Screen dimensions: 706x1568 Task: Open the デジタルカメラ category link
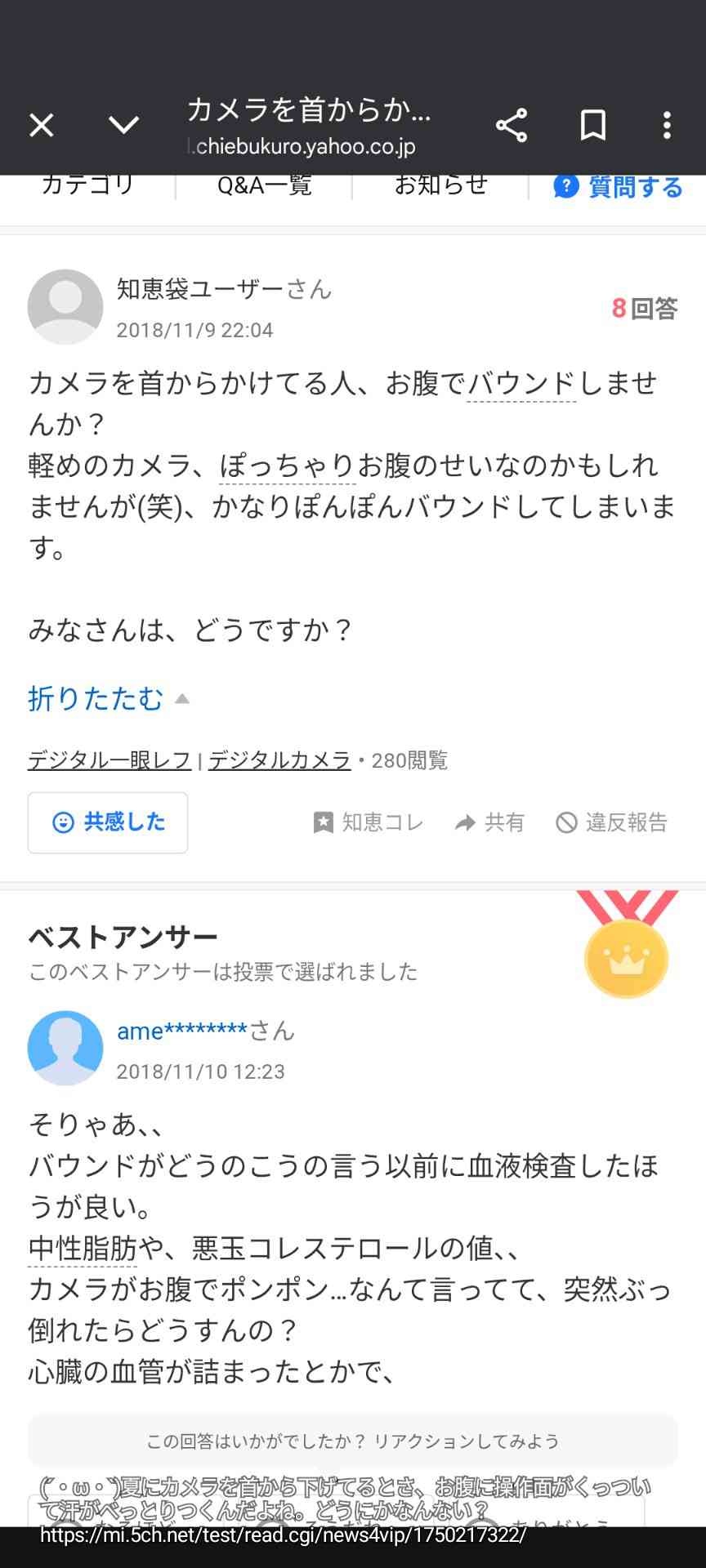[279, 760]
